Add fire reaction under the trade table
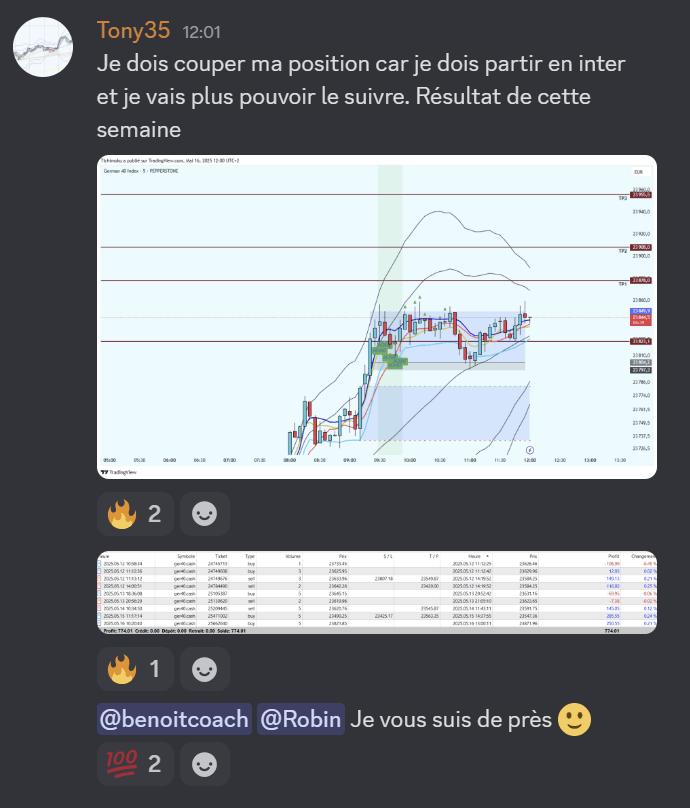The height and width of the screenshot is (808, 690). (135, 668)
